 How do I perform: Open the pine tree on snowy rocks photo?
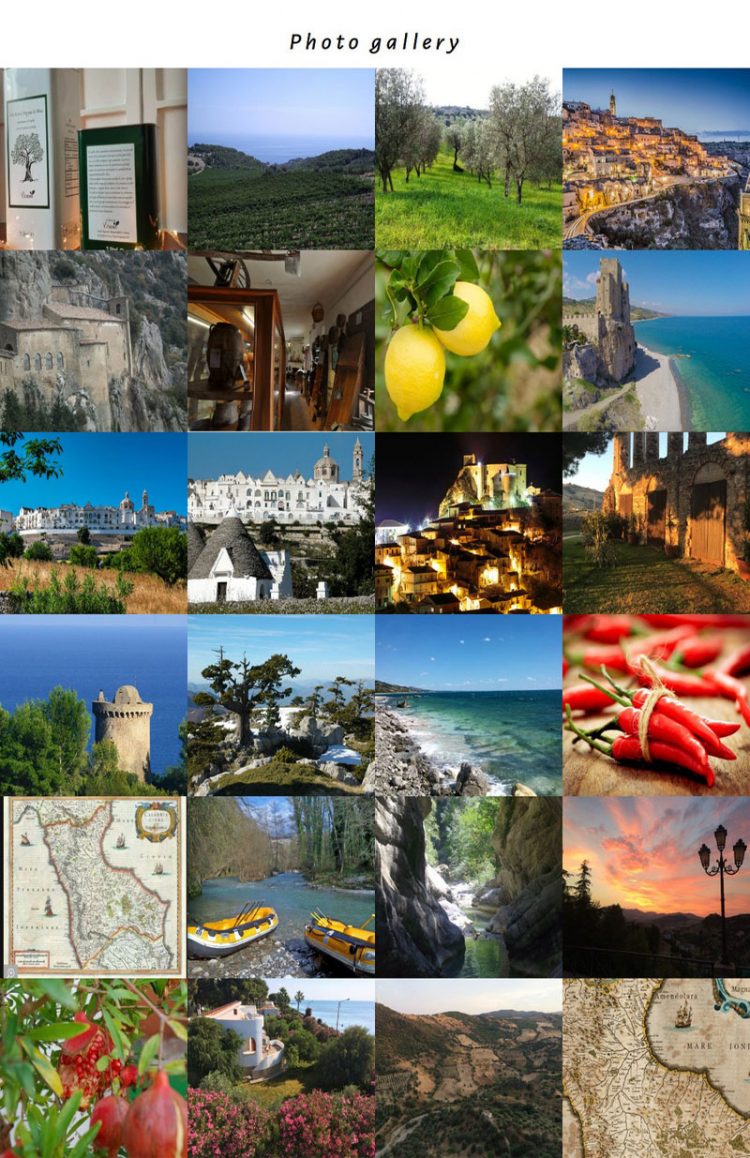click(x=281, y=704)
